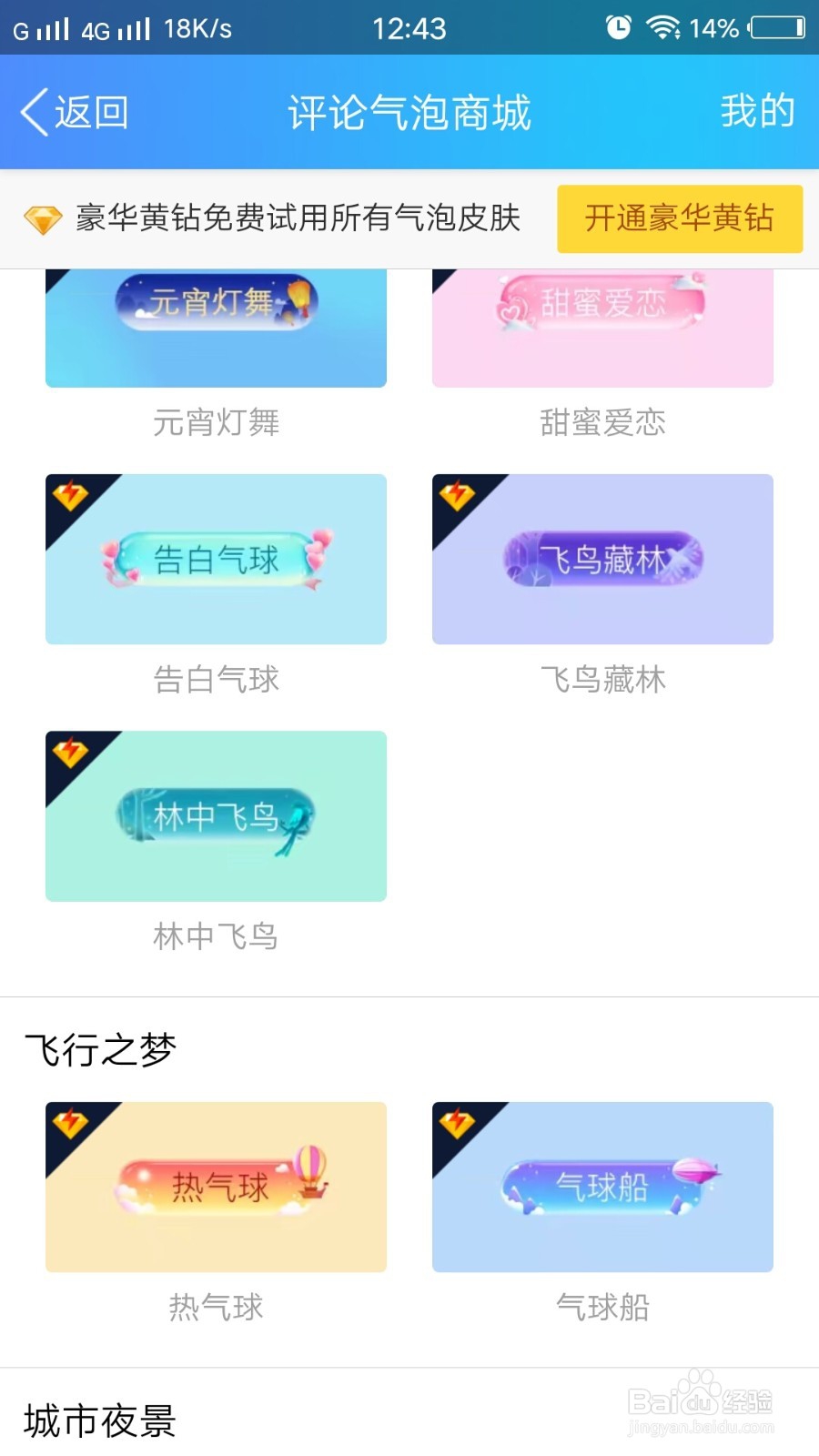This screenshot has height=1456, width=819.
Task: Choose the 气球船 bubble skin
Action: click(602, 1187)
